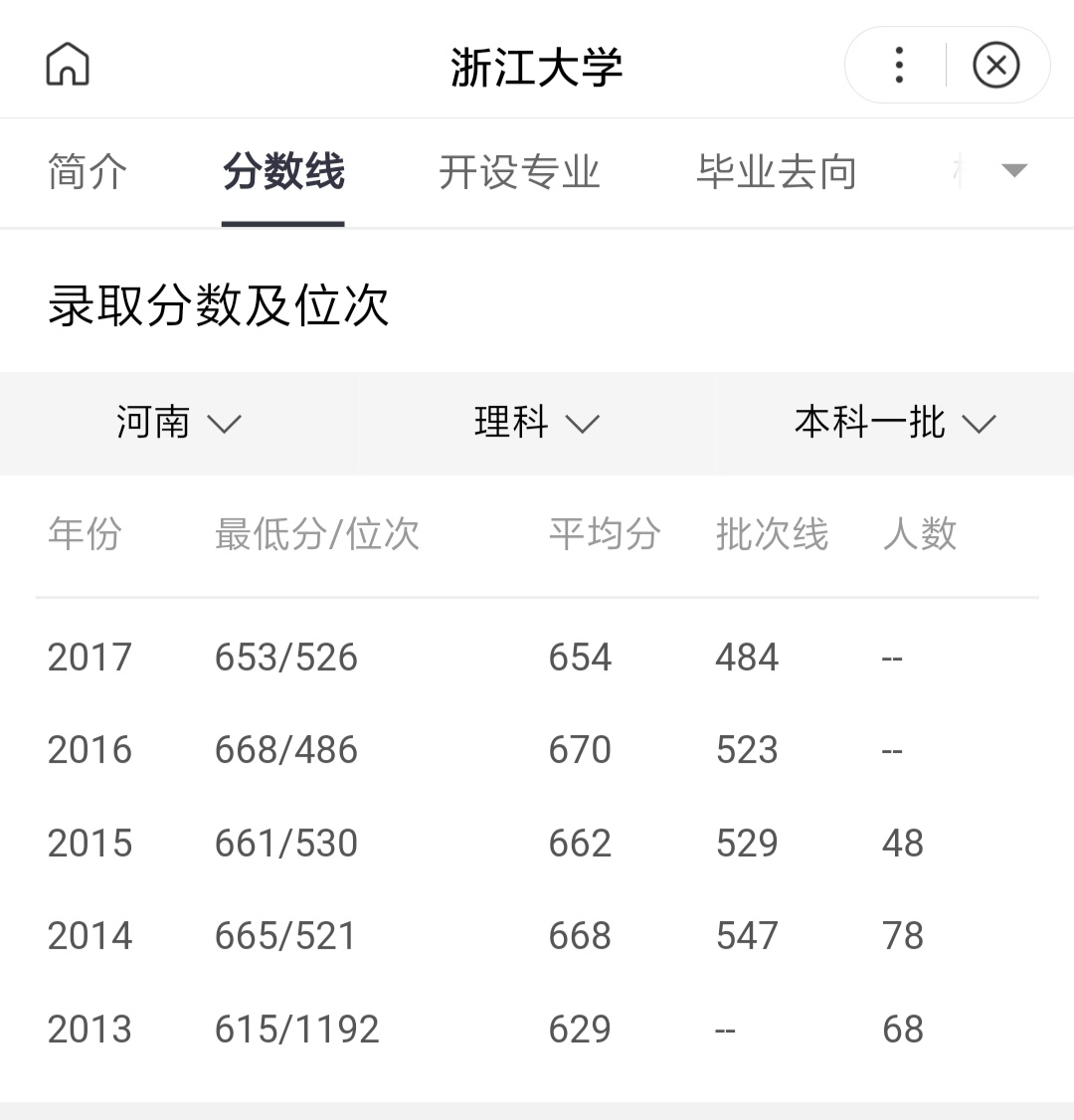The width and height of the screenshot is (1074, 1120).
Task: Expand the hidden tab via the right-side arrow
Action: pos(1012,170)
